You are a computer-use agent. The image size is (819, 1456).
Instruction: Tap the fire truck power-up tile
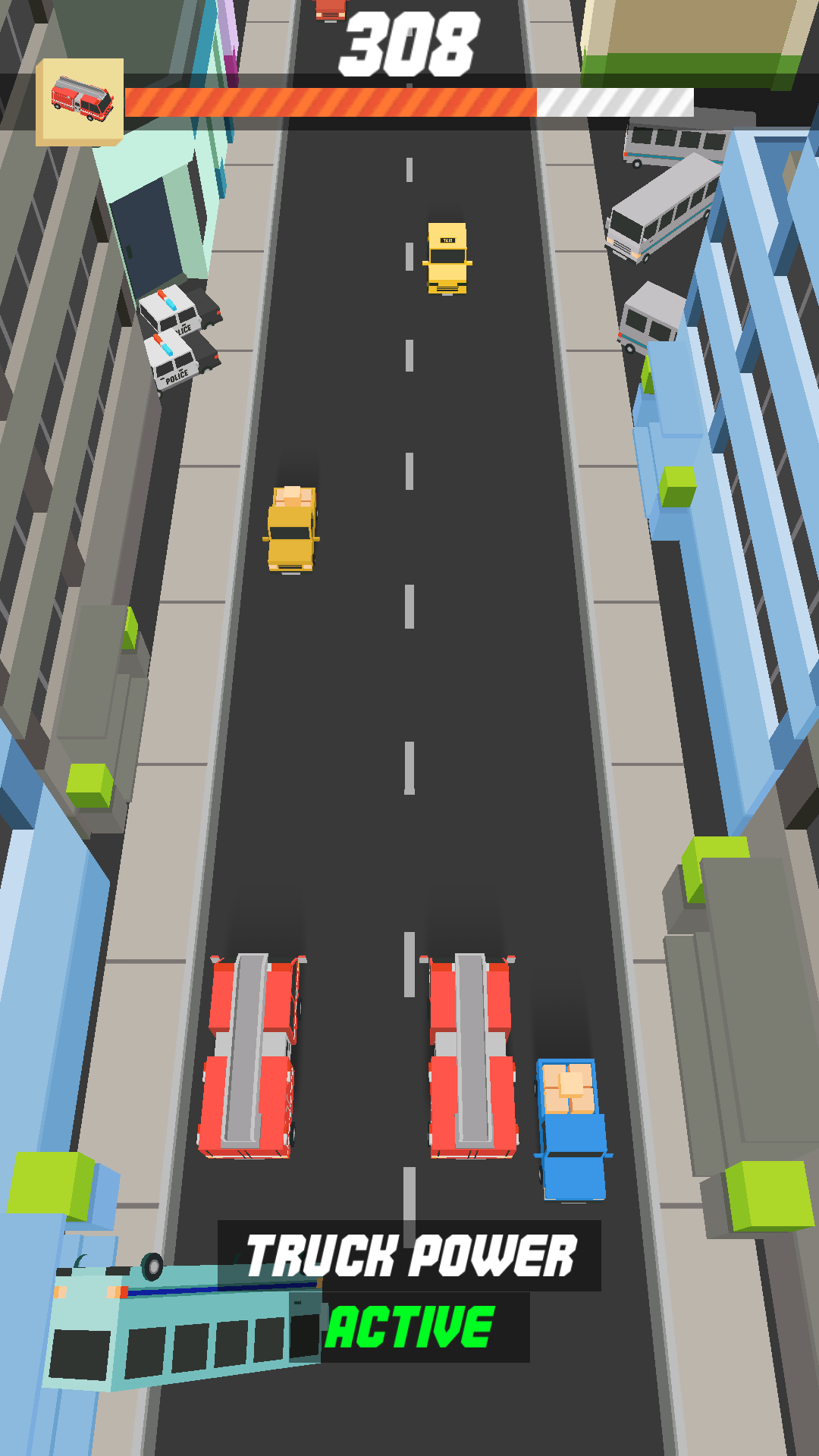[x=80, y=102]
